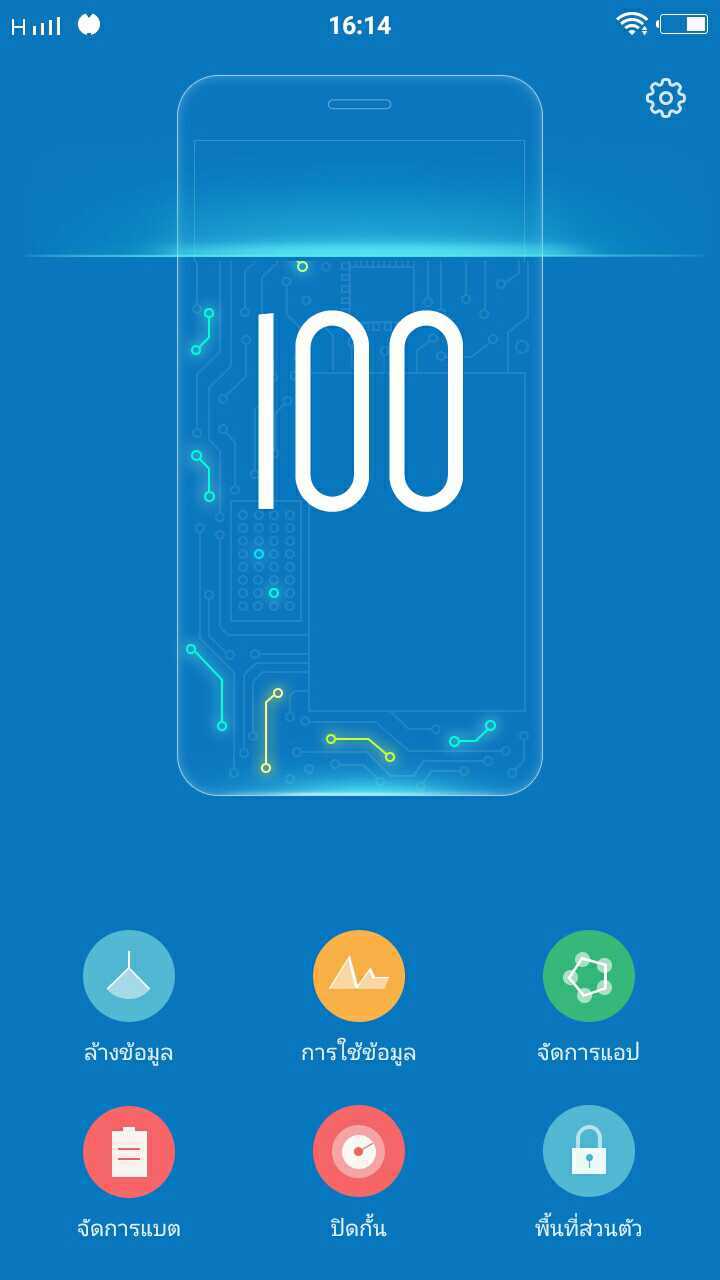Open the settings gear icon
Image resolution: width=720 pixels, height=1280 pixels.
tap(666, 98)
